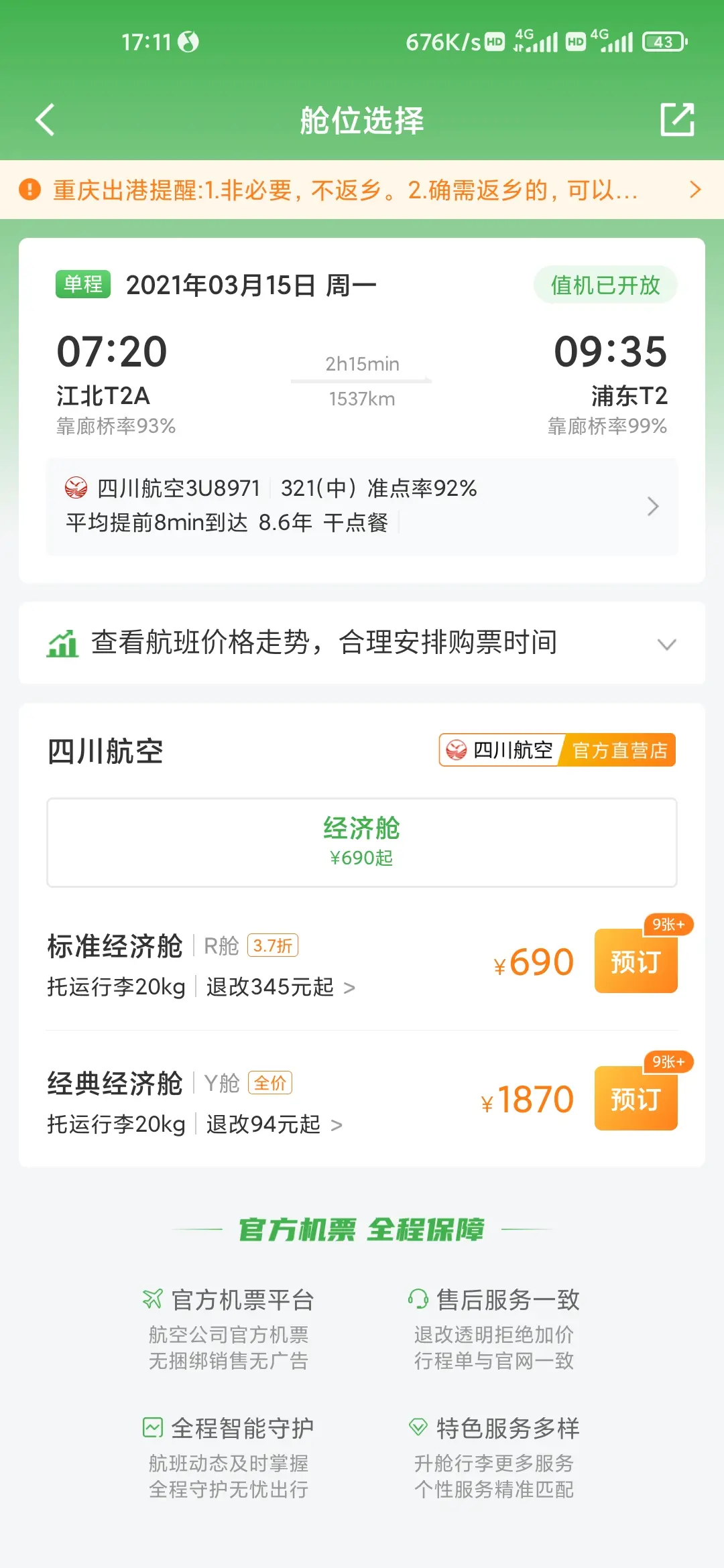
Task: Click the green price trend chart icon
Action: [61, 643]
